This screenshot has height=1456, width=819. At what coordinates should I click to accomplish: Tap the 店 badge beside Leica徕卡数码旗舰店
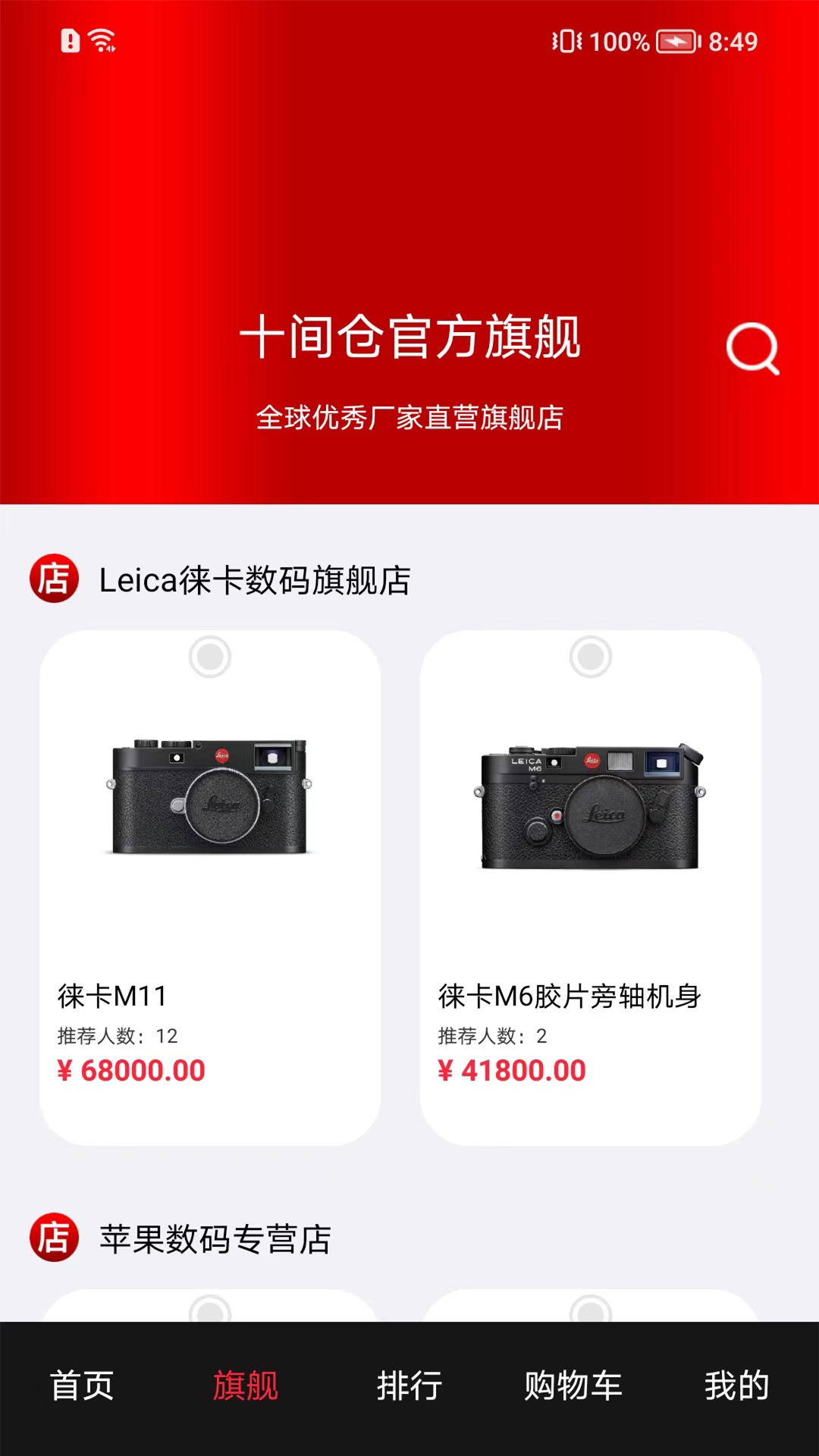click(x=53, y=579)
